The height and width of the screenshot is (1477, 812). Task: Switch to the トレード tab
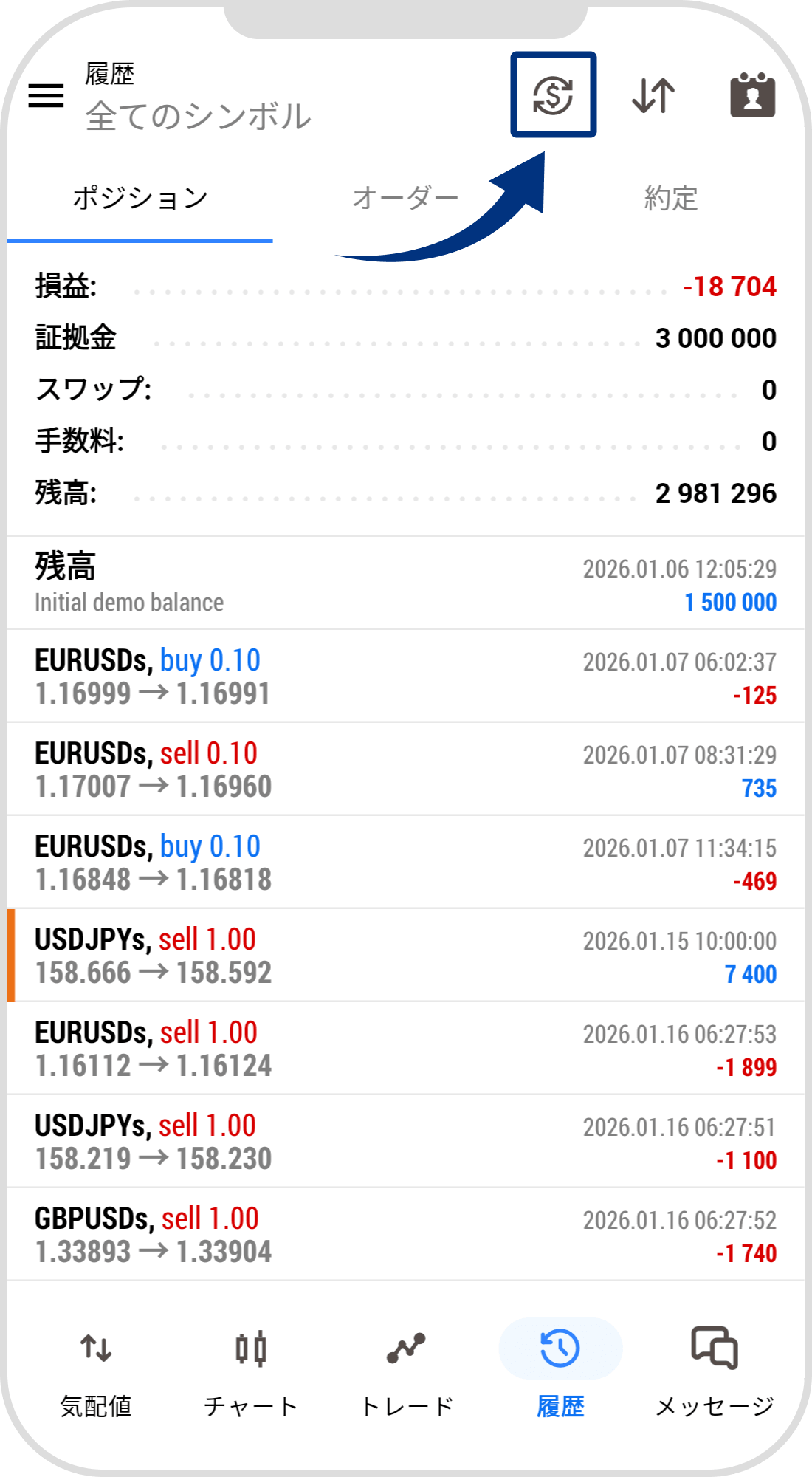point(406,1372)
